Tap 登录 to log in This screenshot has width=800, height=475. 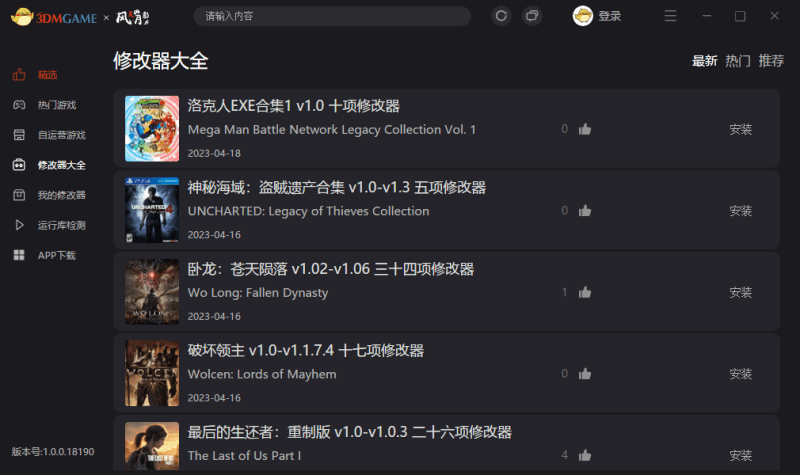coord(609,16)
